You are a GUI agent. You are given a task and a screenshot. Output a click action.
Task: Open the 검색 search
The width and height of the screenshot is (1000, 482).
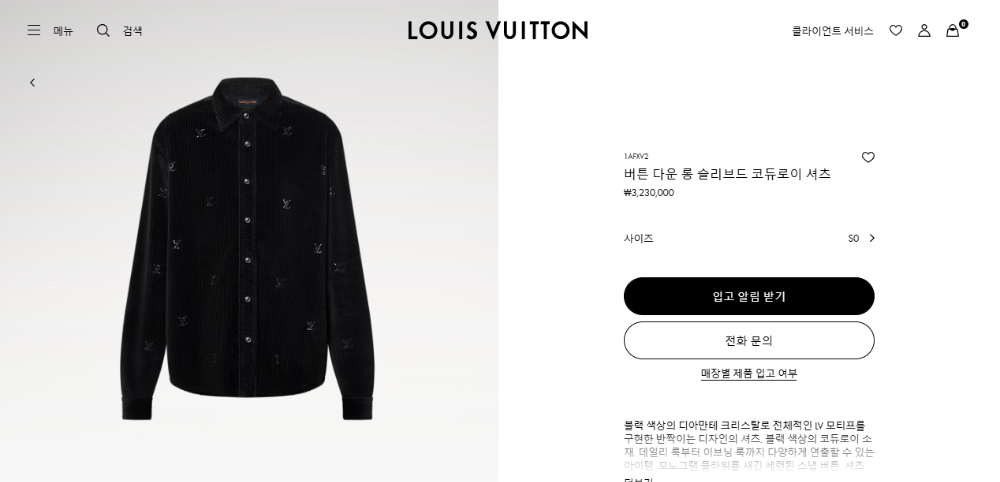click(119, 31)
